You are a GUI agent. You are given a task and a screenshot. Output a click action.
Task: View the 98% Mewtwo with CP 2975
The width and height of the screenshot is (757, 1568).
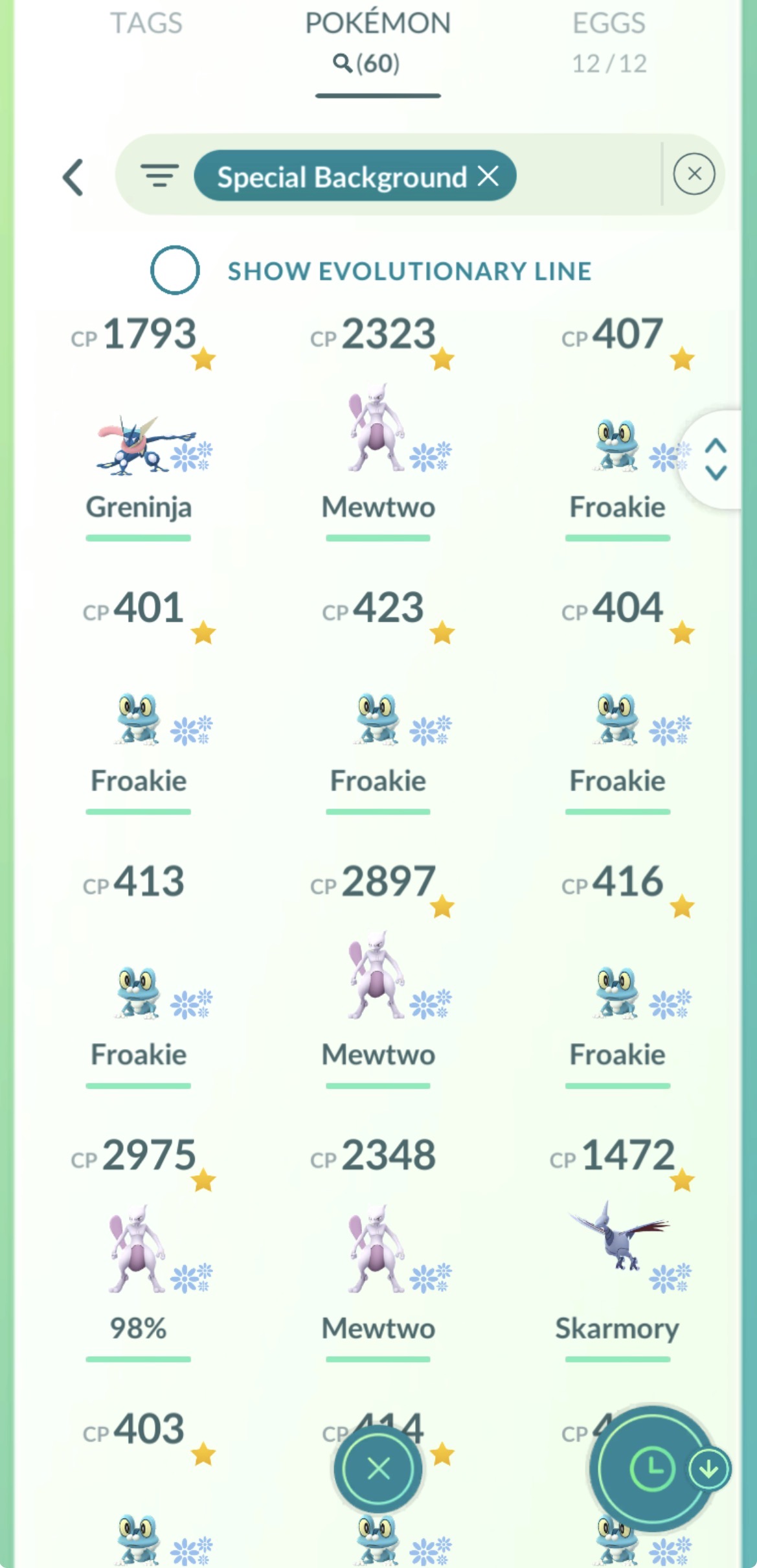click(139, 1249)
